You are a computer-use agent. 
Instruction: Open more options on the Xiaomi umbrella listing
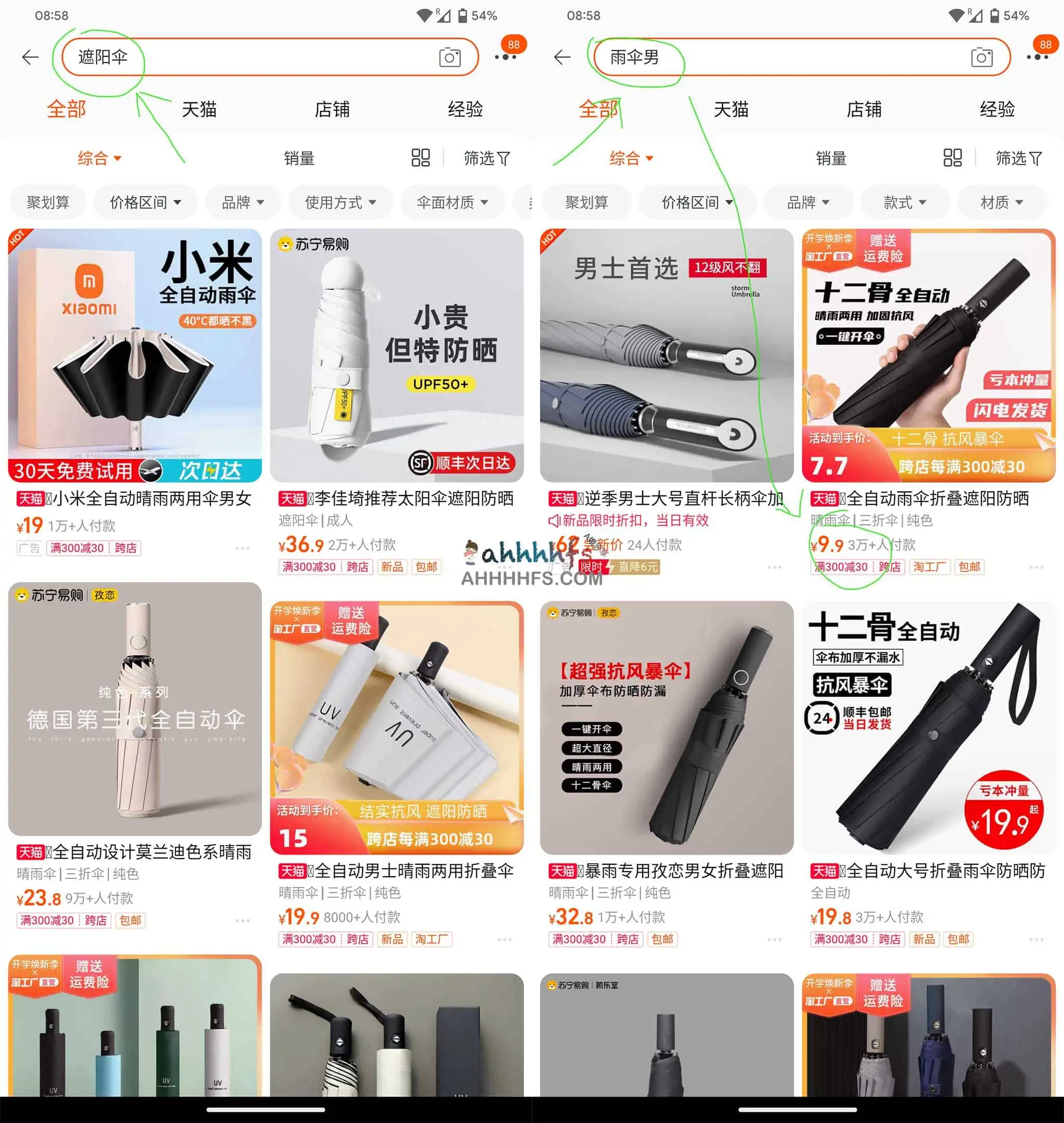(243, 548)
